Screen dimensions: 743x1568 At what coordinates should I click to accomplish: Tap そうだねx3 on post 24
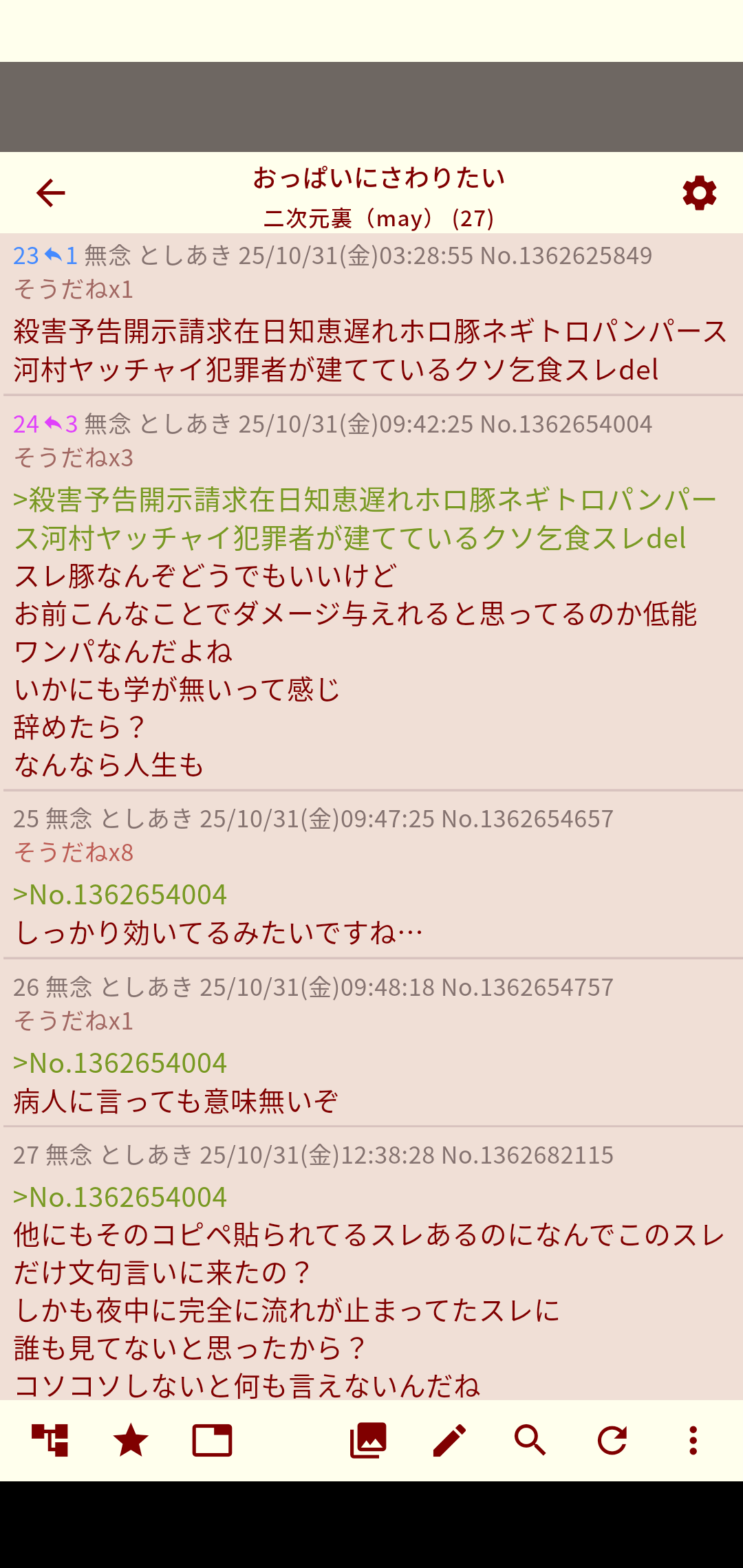(74, 458)
